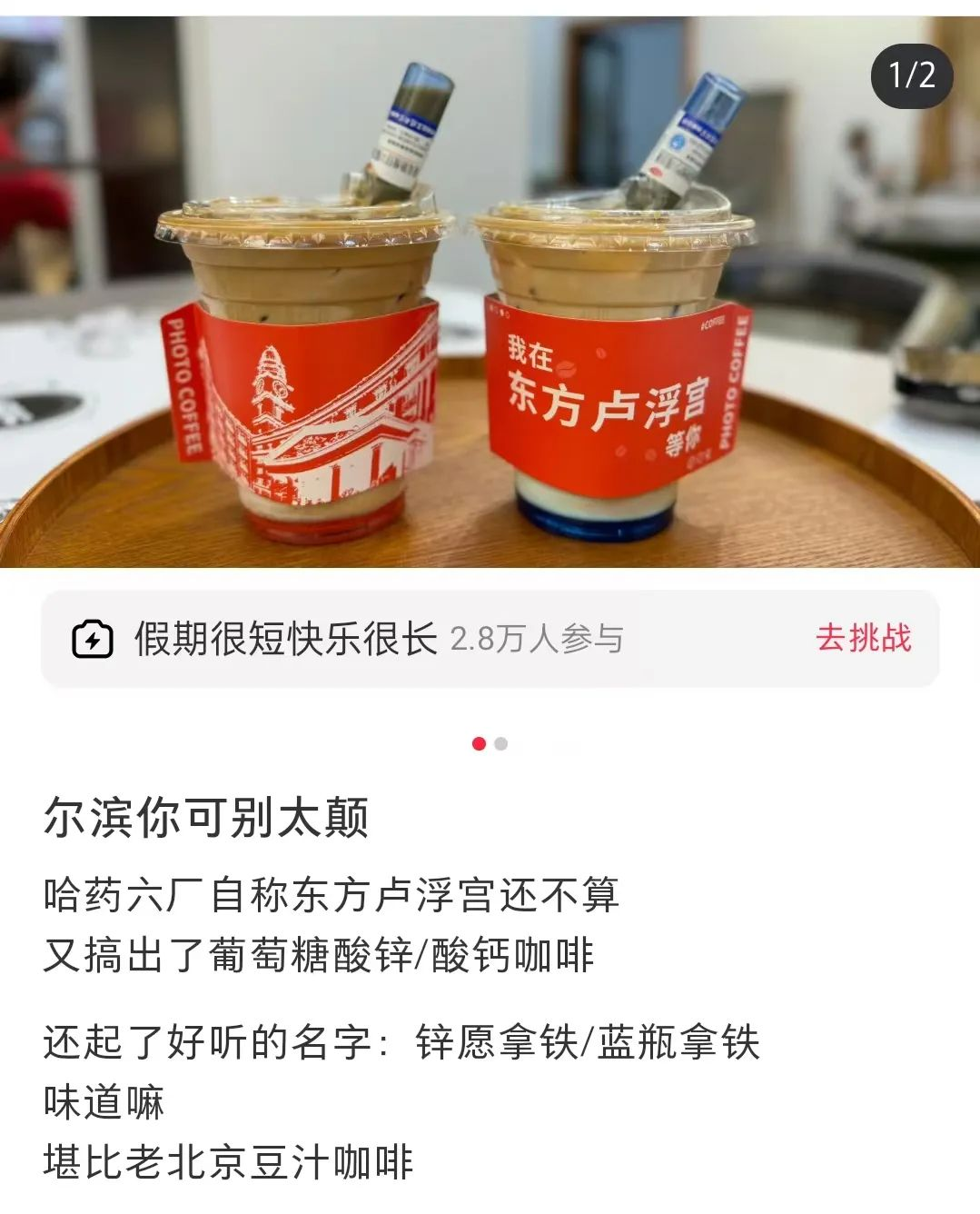Jump to the second image via the page dot

tap(501, 744)
